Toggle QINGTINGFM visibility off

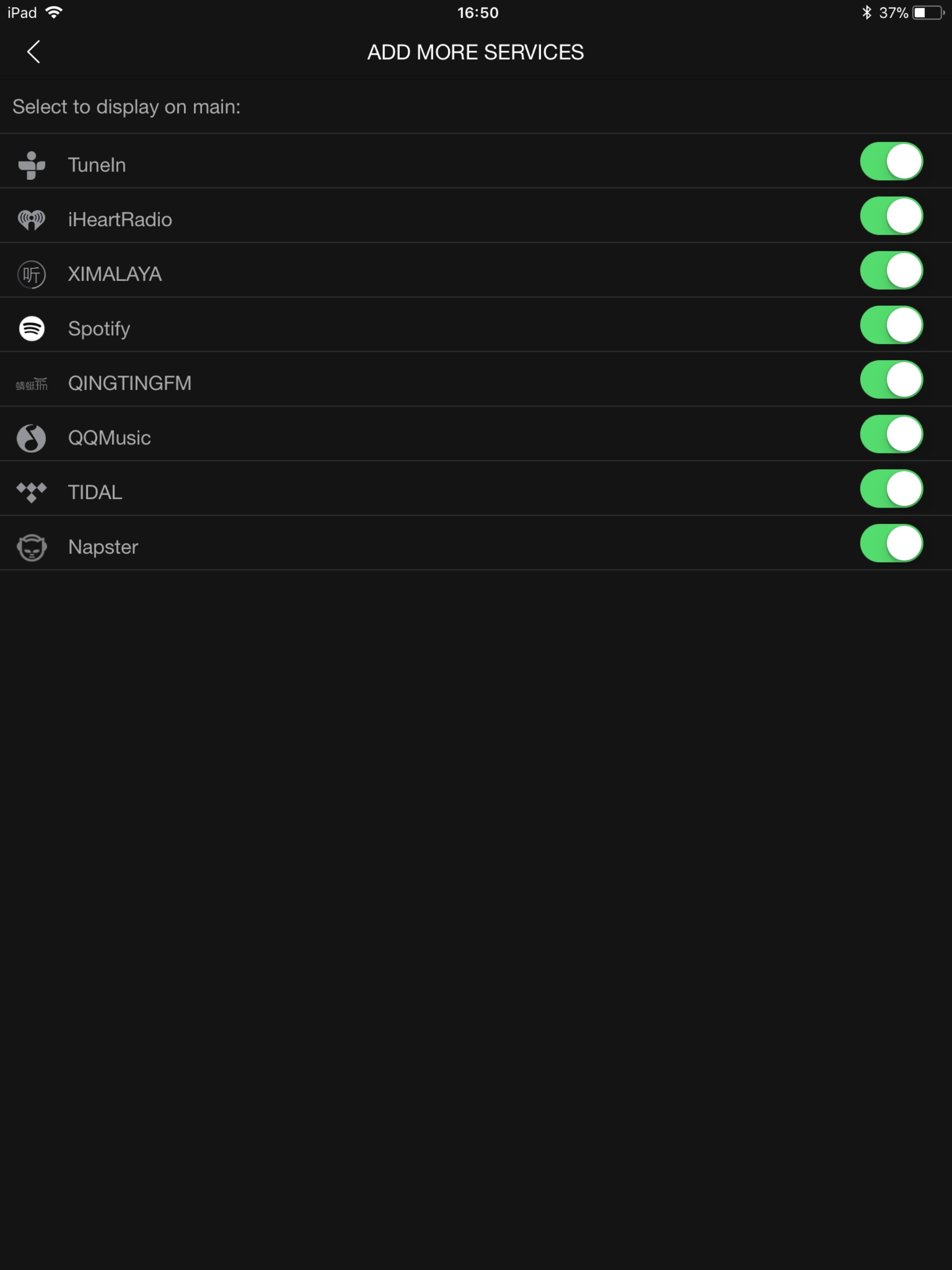tap(891, 379)
